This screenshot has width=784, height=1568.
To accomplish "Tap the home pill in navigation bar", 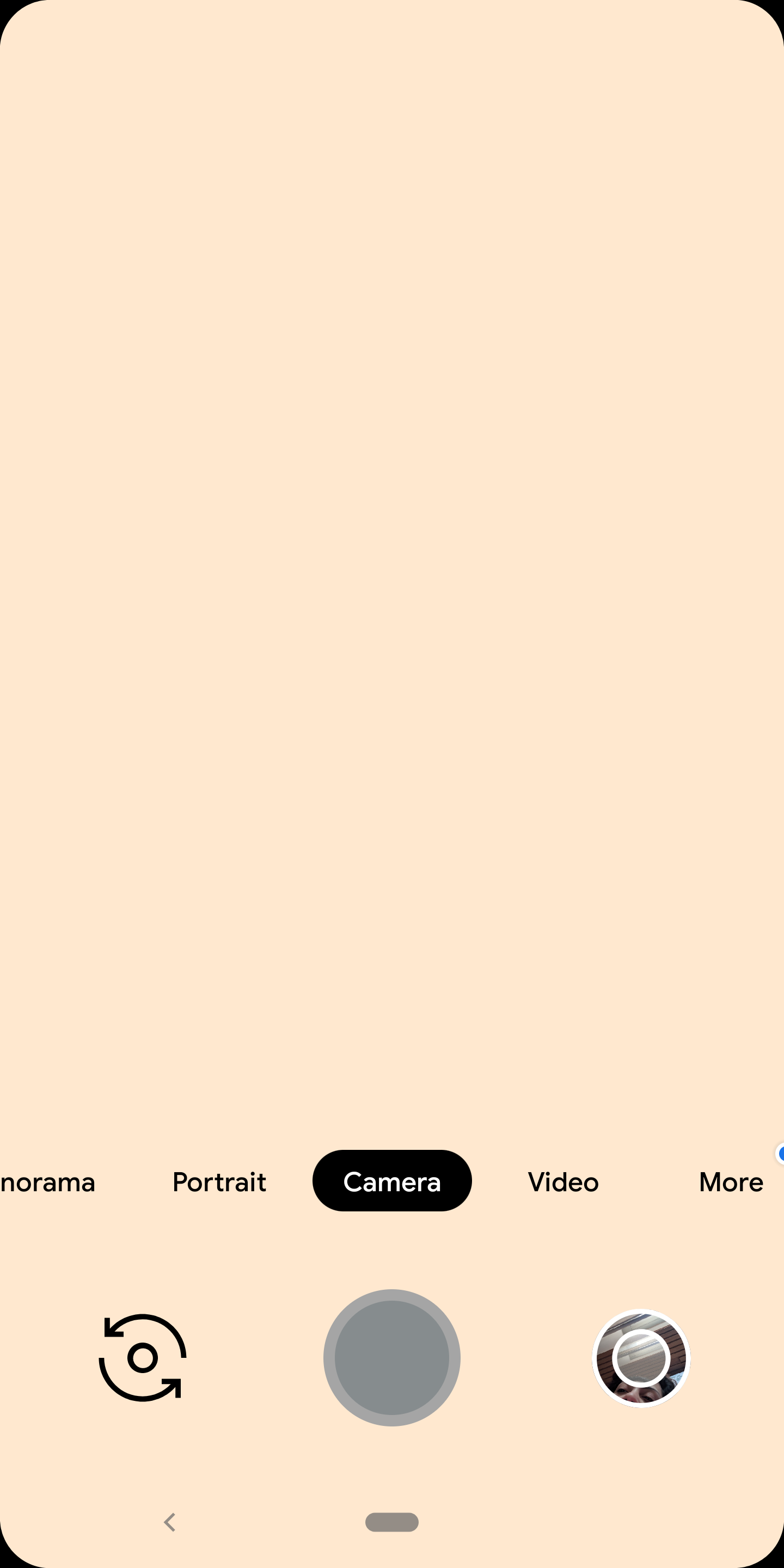I will 392,1522.
